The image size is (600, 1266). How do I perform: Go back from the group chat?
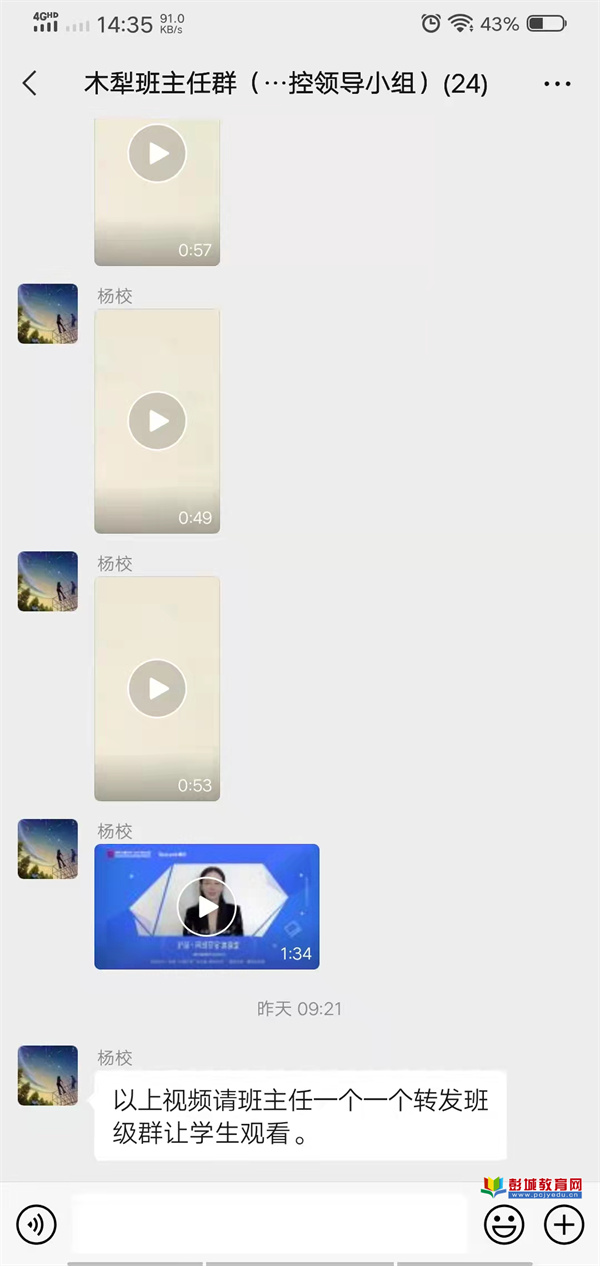[x=30, y=83]
